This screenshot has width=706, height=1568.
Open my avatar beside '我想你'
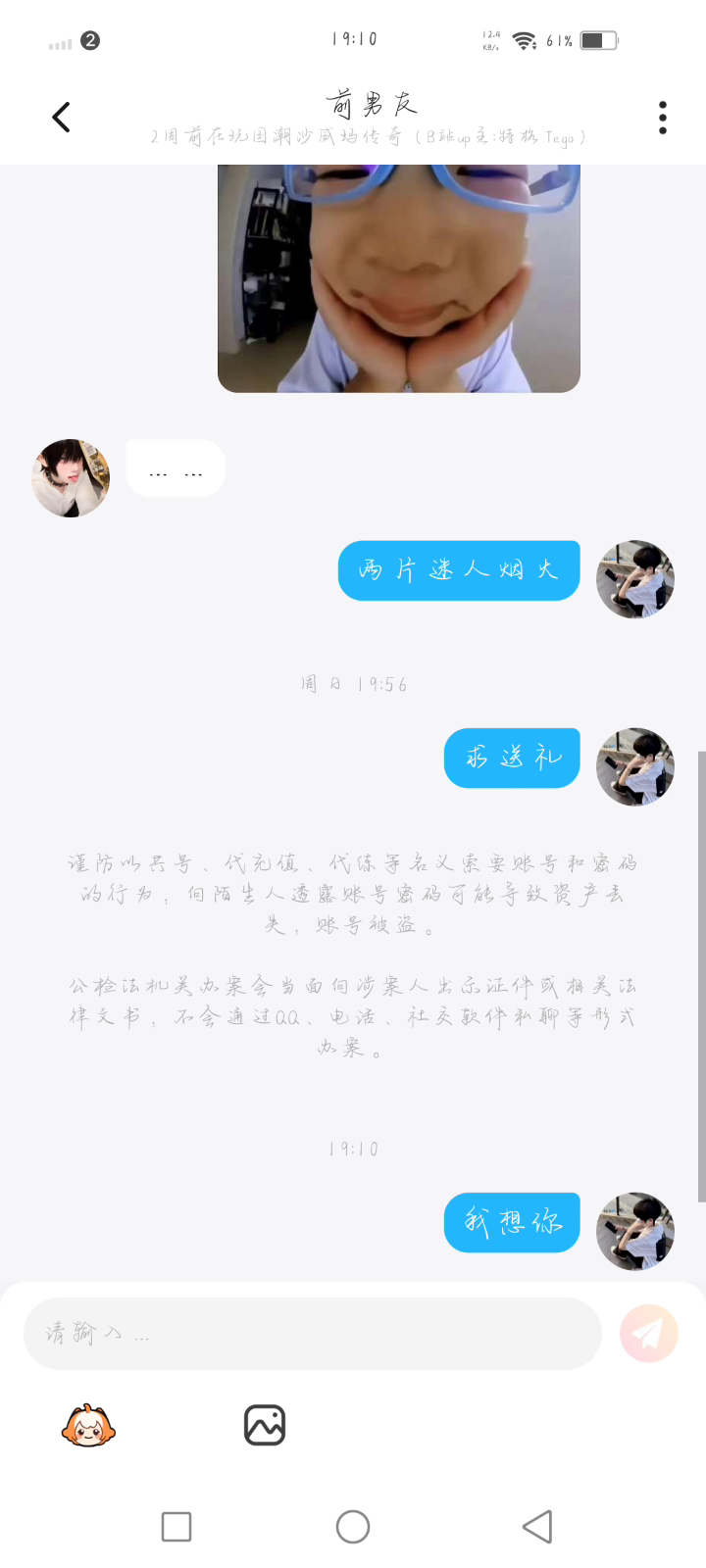pyautogui.click(x=635, y=1232)
